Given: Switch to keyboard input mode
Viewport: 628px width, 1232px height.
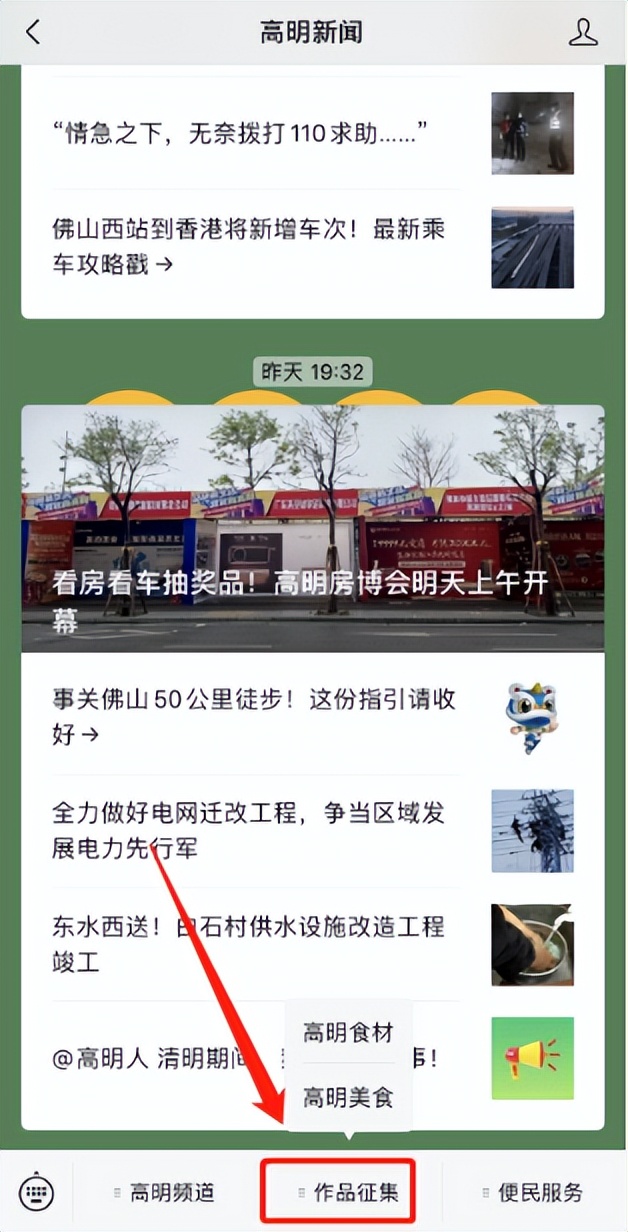Looking at the screenshot, I should click(x=37, y=1192).
